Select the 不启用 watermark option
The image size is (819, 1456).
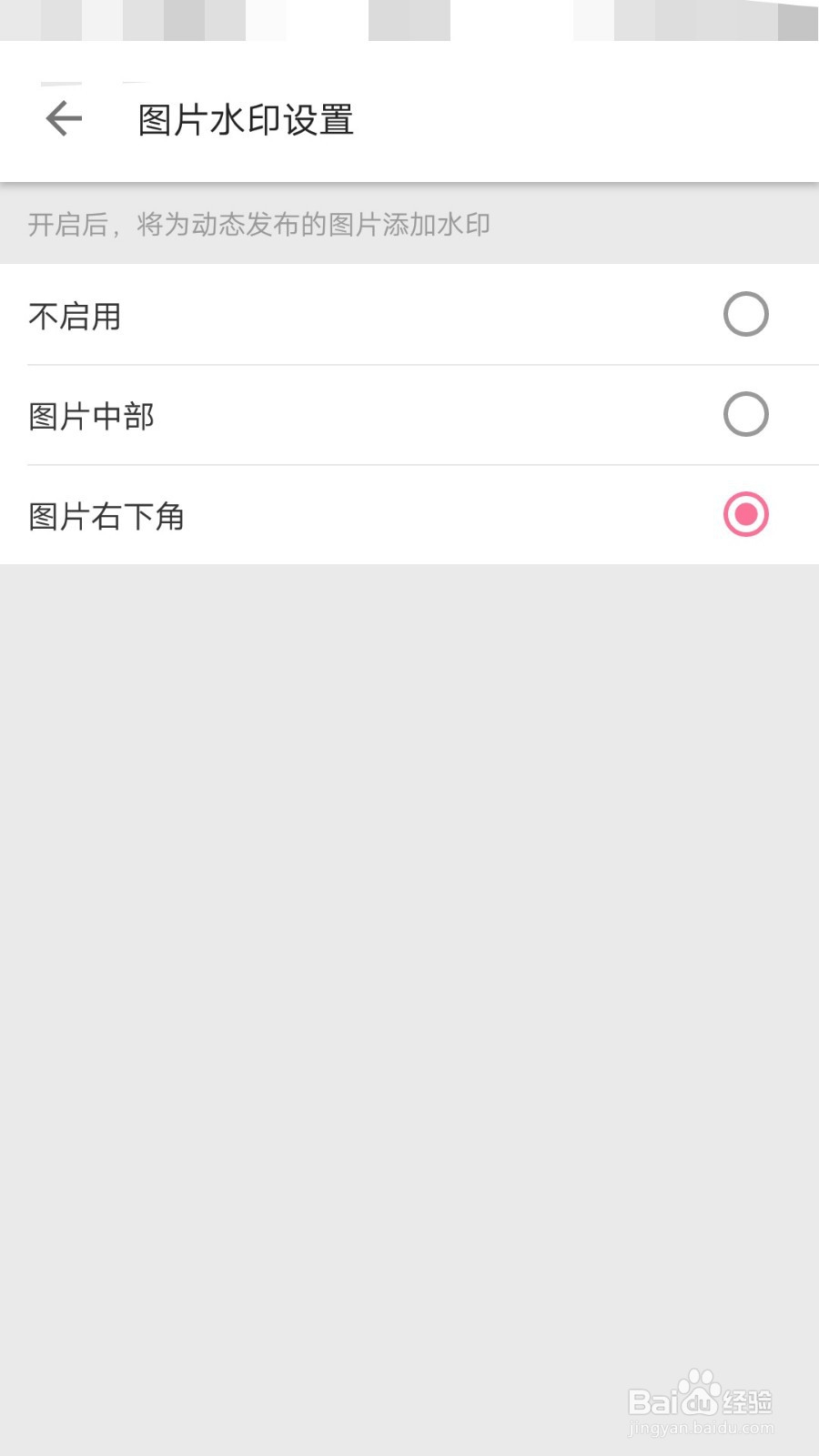tap(745, 315)
